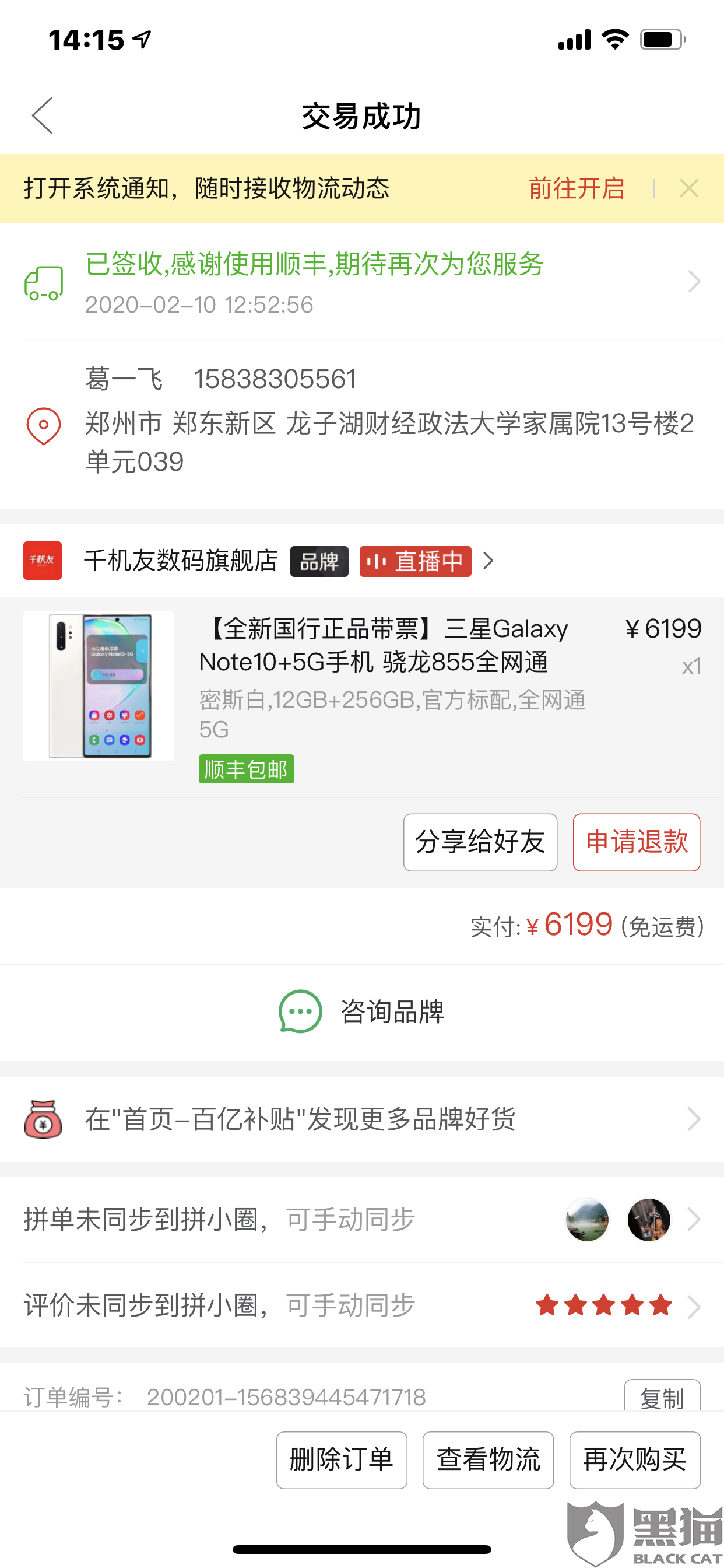Open the 千机友数码旗舰店 store page

(x=181, y=561)
